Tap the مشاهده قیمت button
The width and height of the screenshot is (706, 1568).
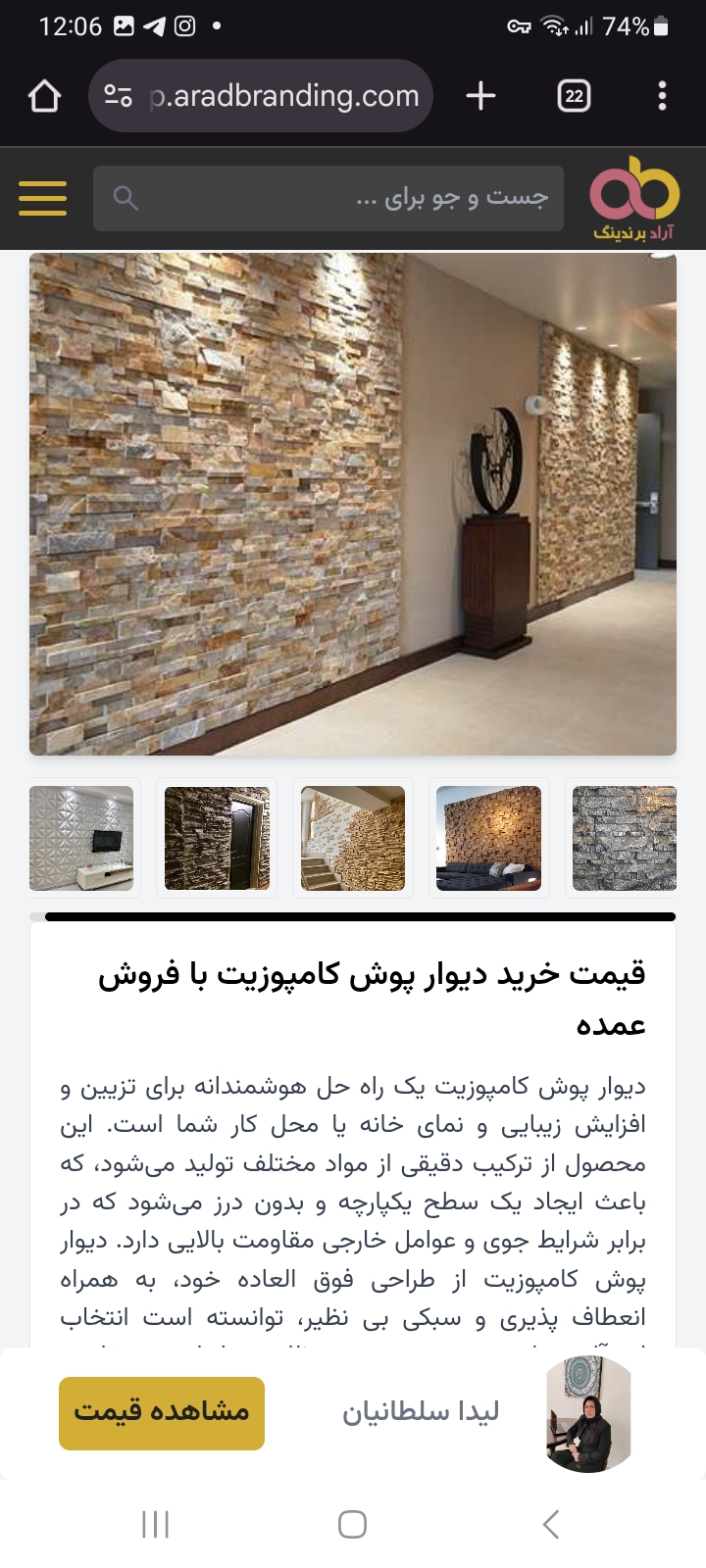[162, 1412]
